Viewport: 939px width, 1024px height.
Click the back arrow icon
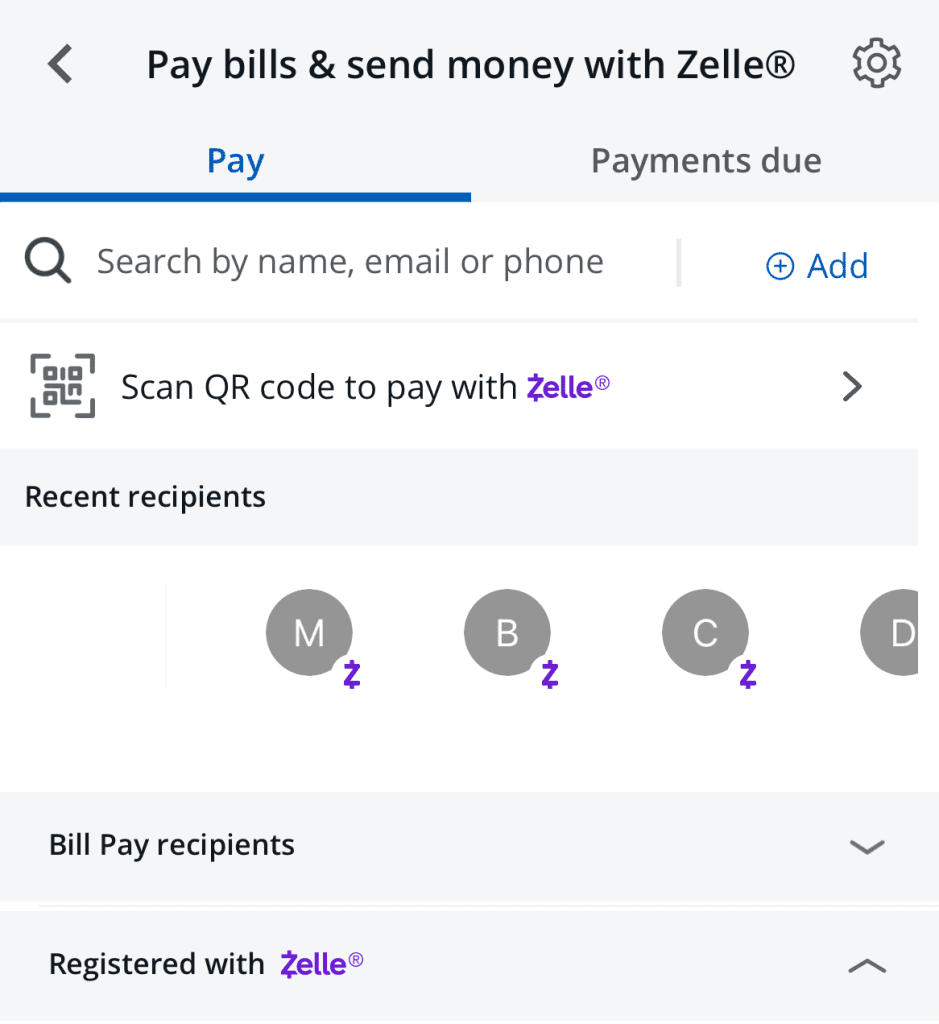[59, 63]
